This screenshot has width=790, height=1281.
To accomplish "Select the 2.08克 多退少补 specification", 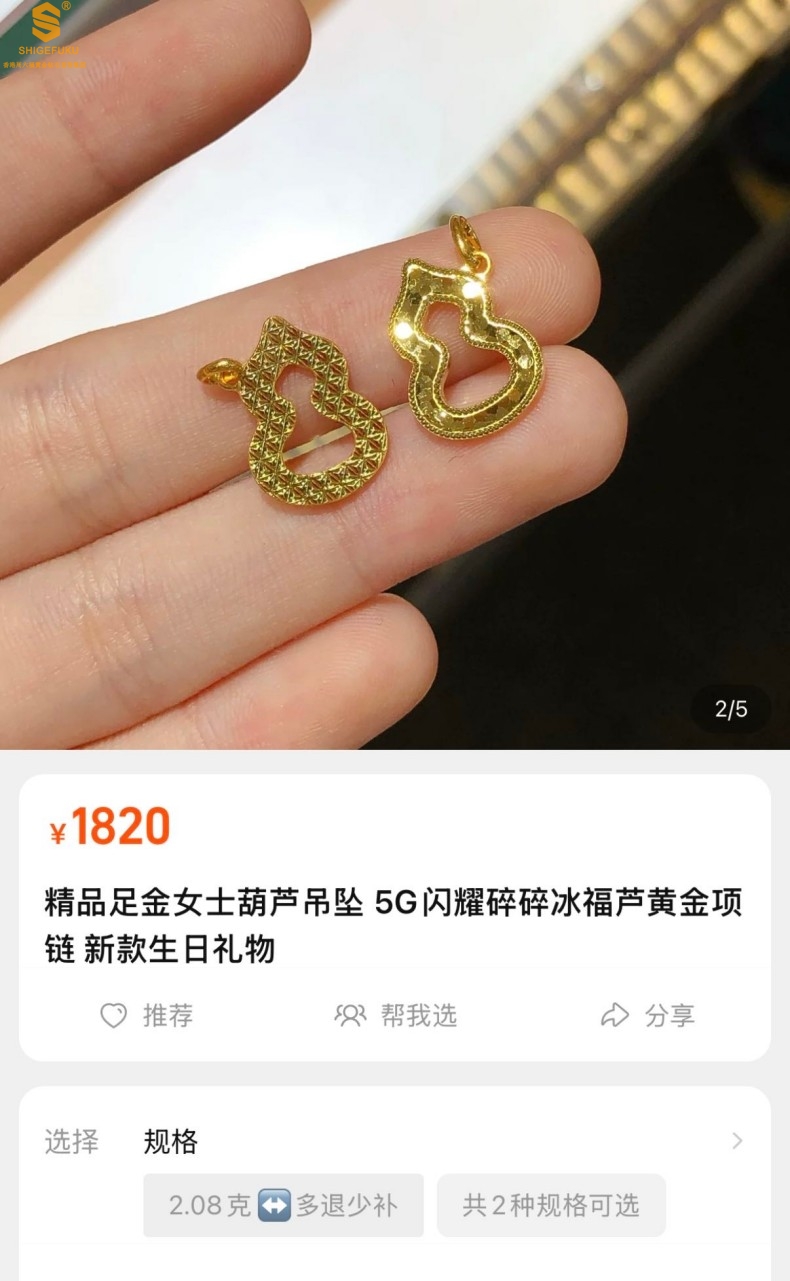I will click(283, 1205).
